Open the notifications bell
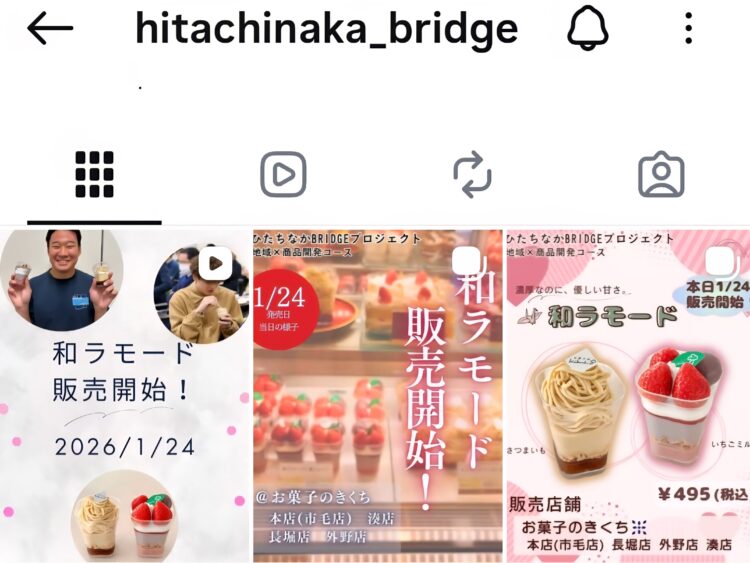Image resolution: width=750 pixels, height=563 pixels. coord(588,29)
